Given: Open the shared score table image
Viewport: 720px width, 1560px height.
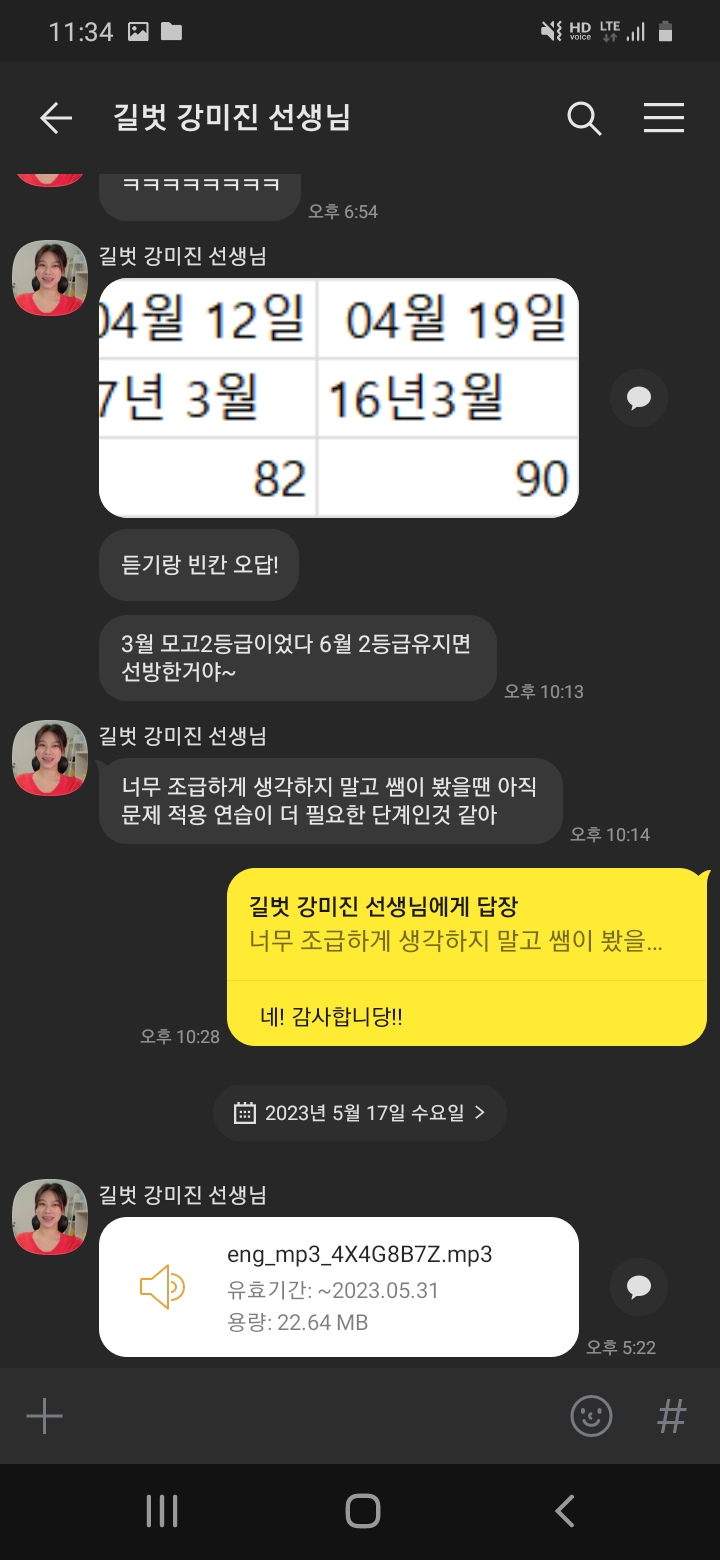Looking at the screenshot, I should pos(338,397).
